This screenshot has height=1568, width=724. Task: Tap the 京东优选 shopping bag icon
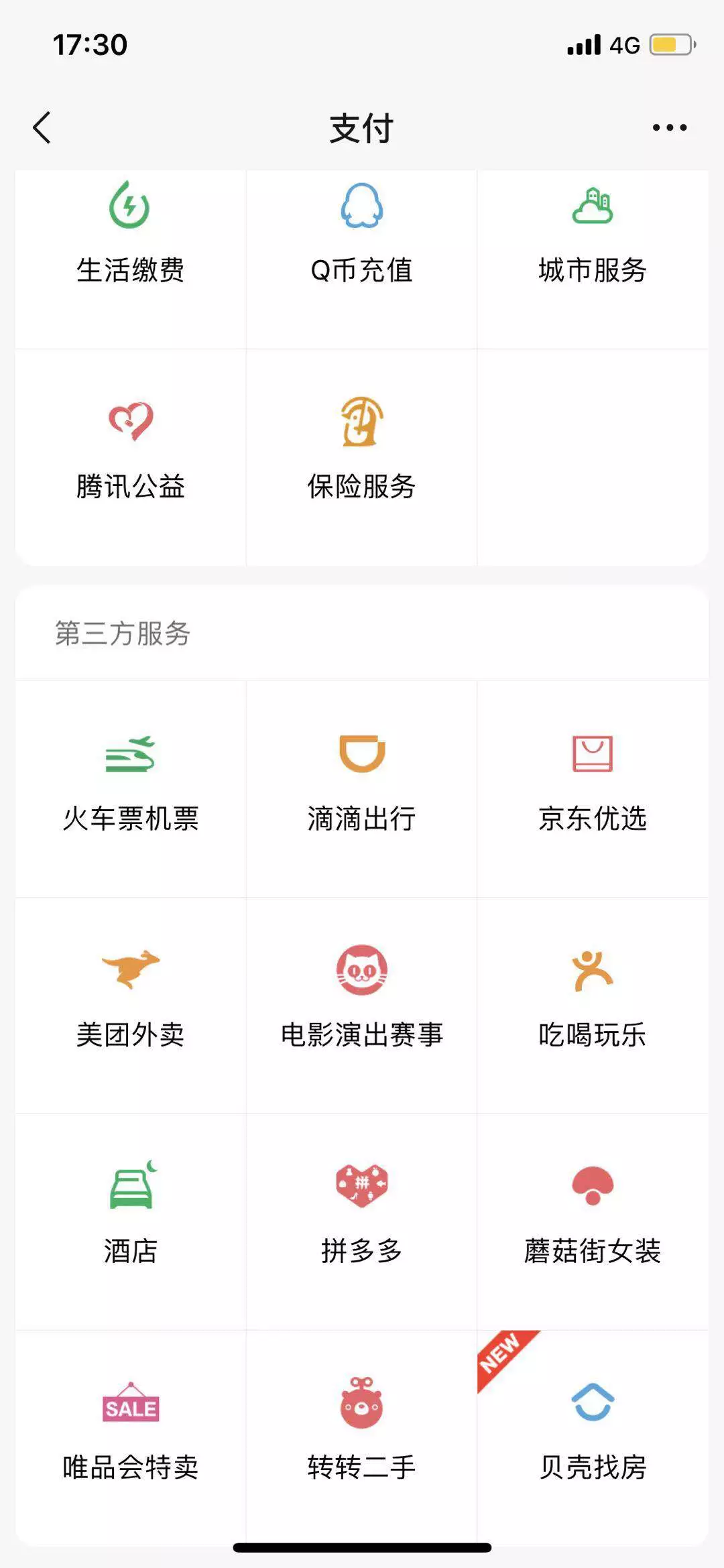pyautogui.click(x=593, y=781)
